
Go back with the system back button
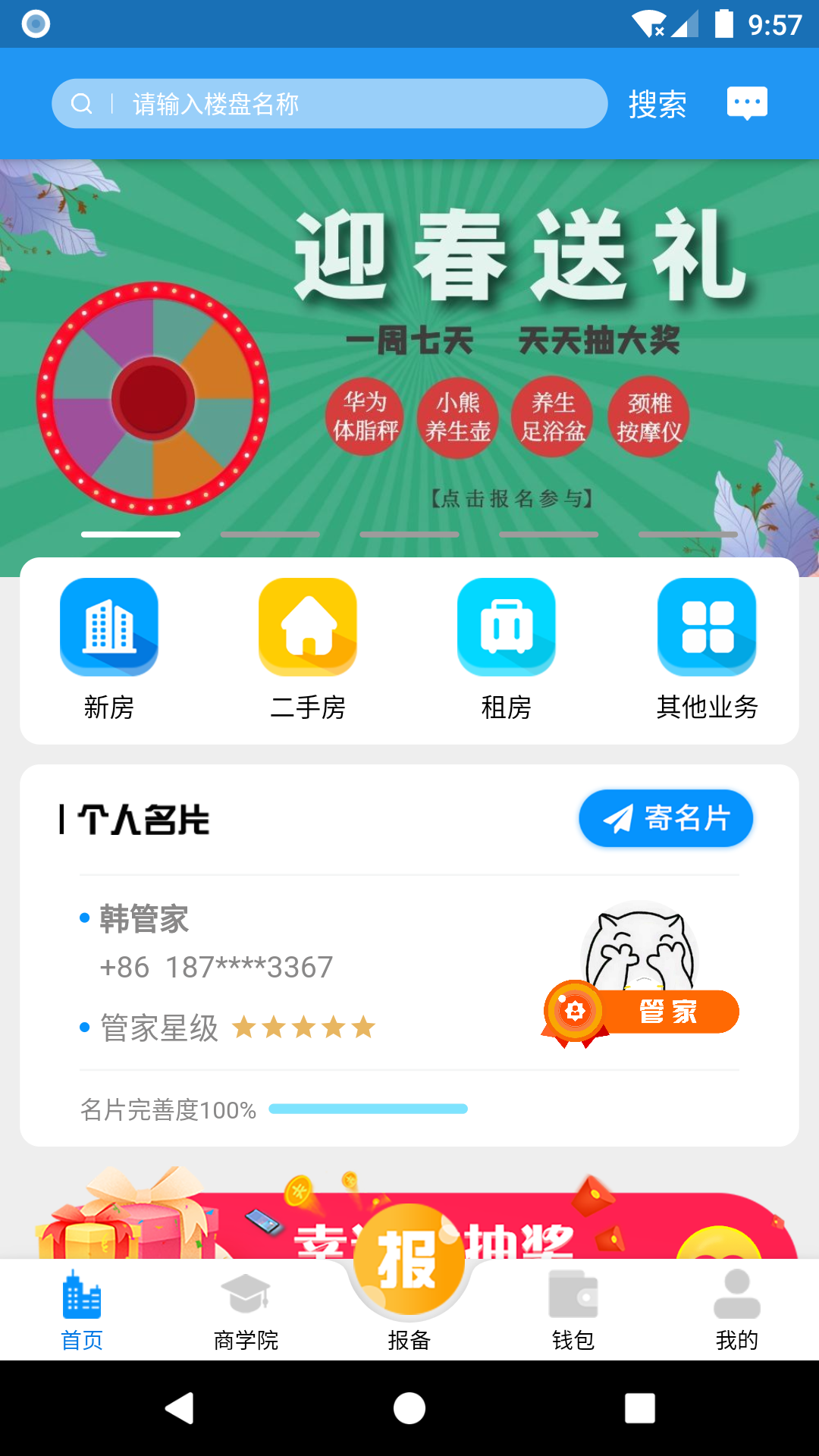click(180, 1408)
